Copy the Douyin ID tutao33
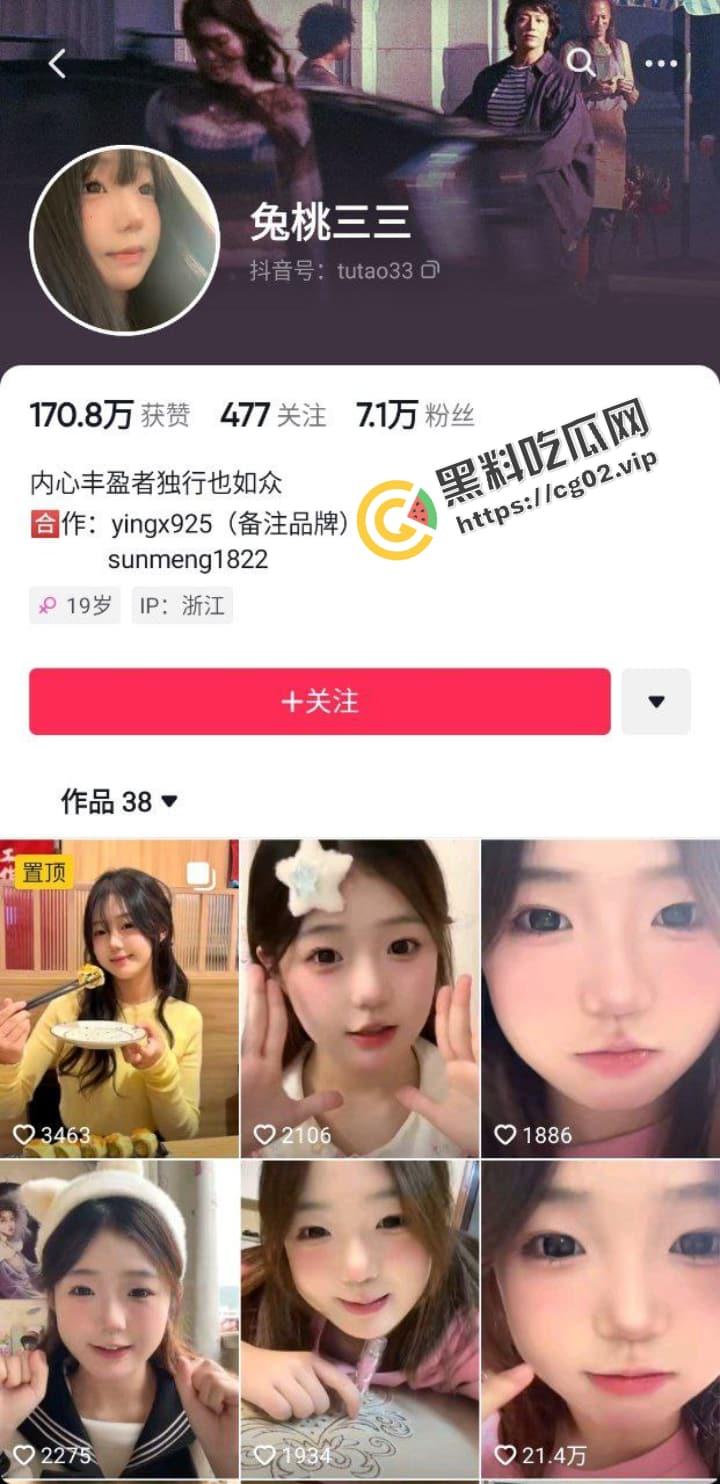The image size is (720, 1484). click(x=431, y=270)
